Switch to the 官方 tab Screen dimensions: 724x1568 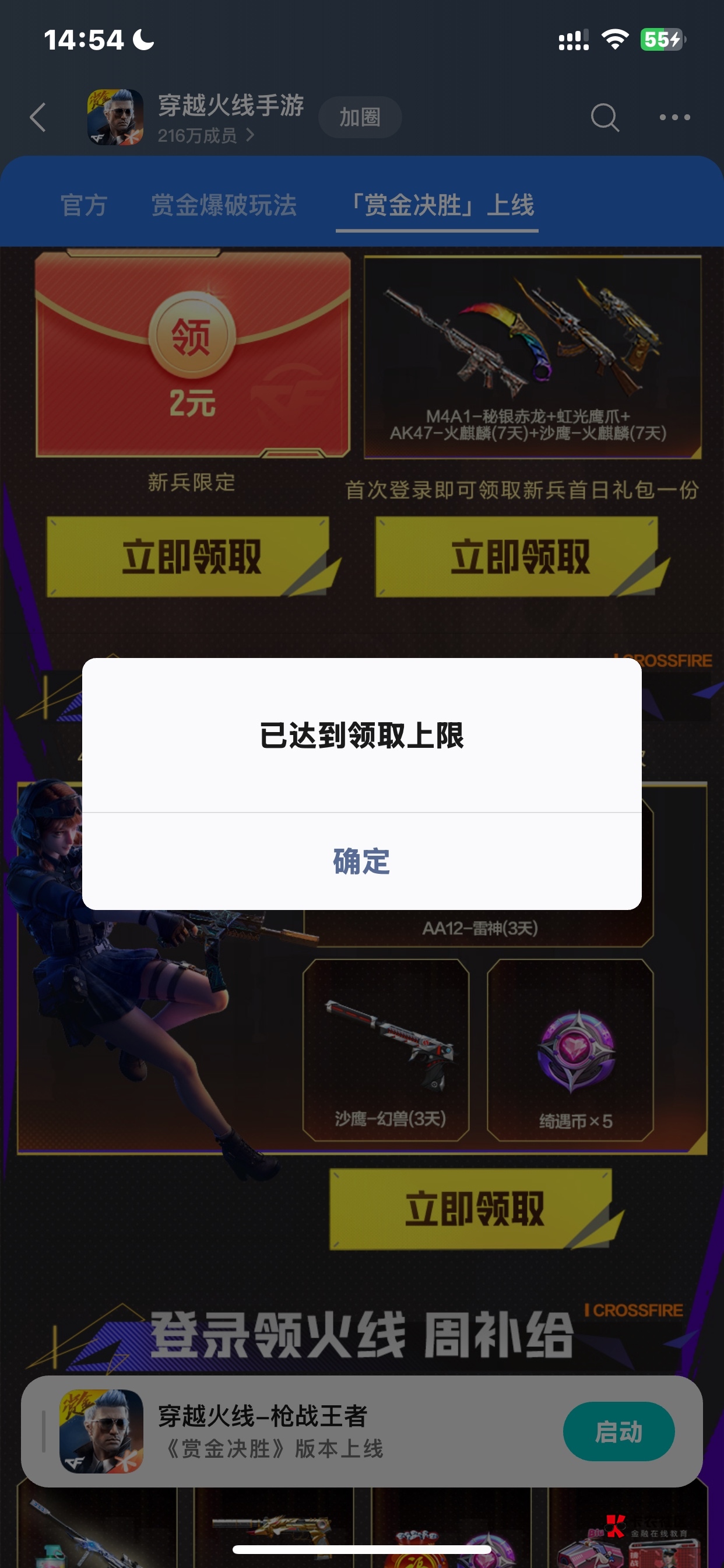[x=84, y=205]
